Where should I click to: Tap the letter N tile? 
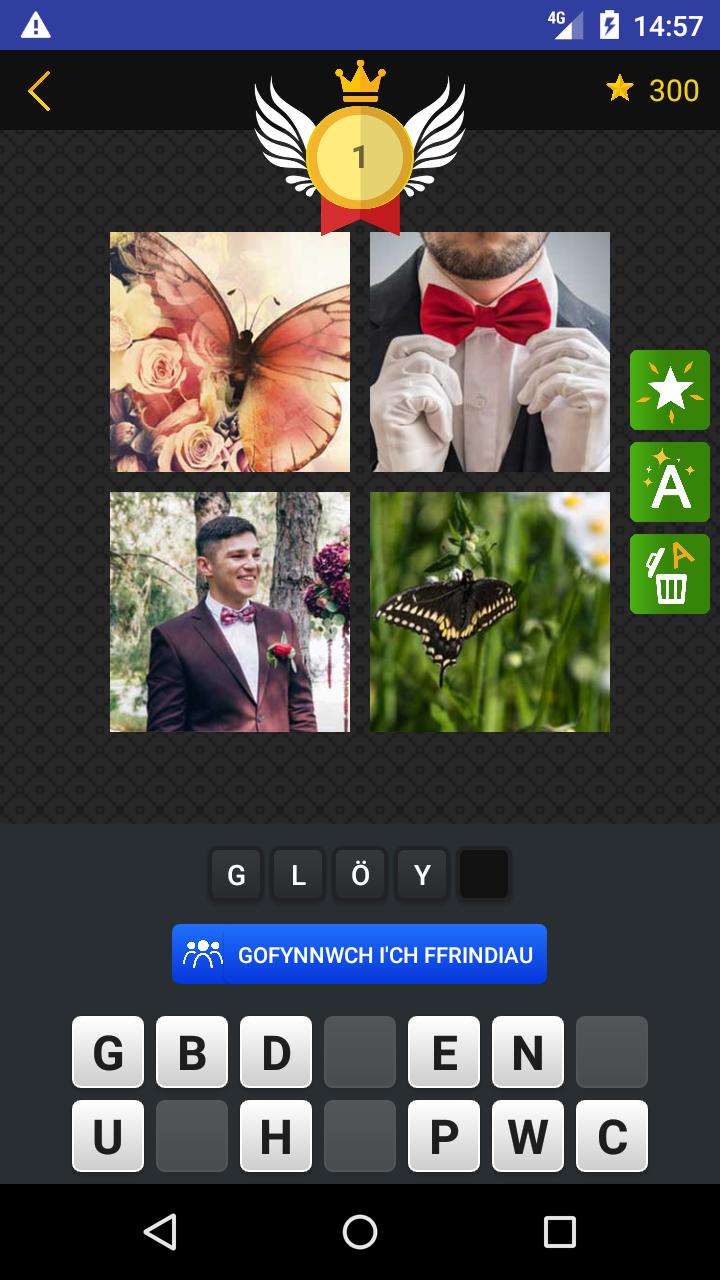coord(528,1052)
